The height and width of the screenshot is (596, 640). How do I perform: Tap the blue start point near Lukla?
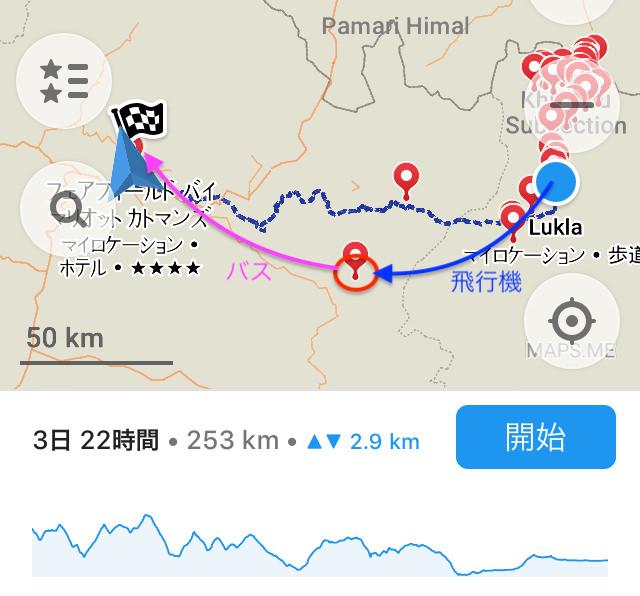[x=556, y=183]
